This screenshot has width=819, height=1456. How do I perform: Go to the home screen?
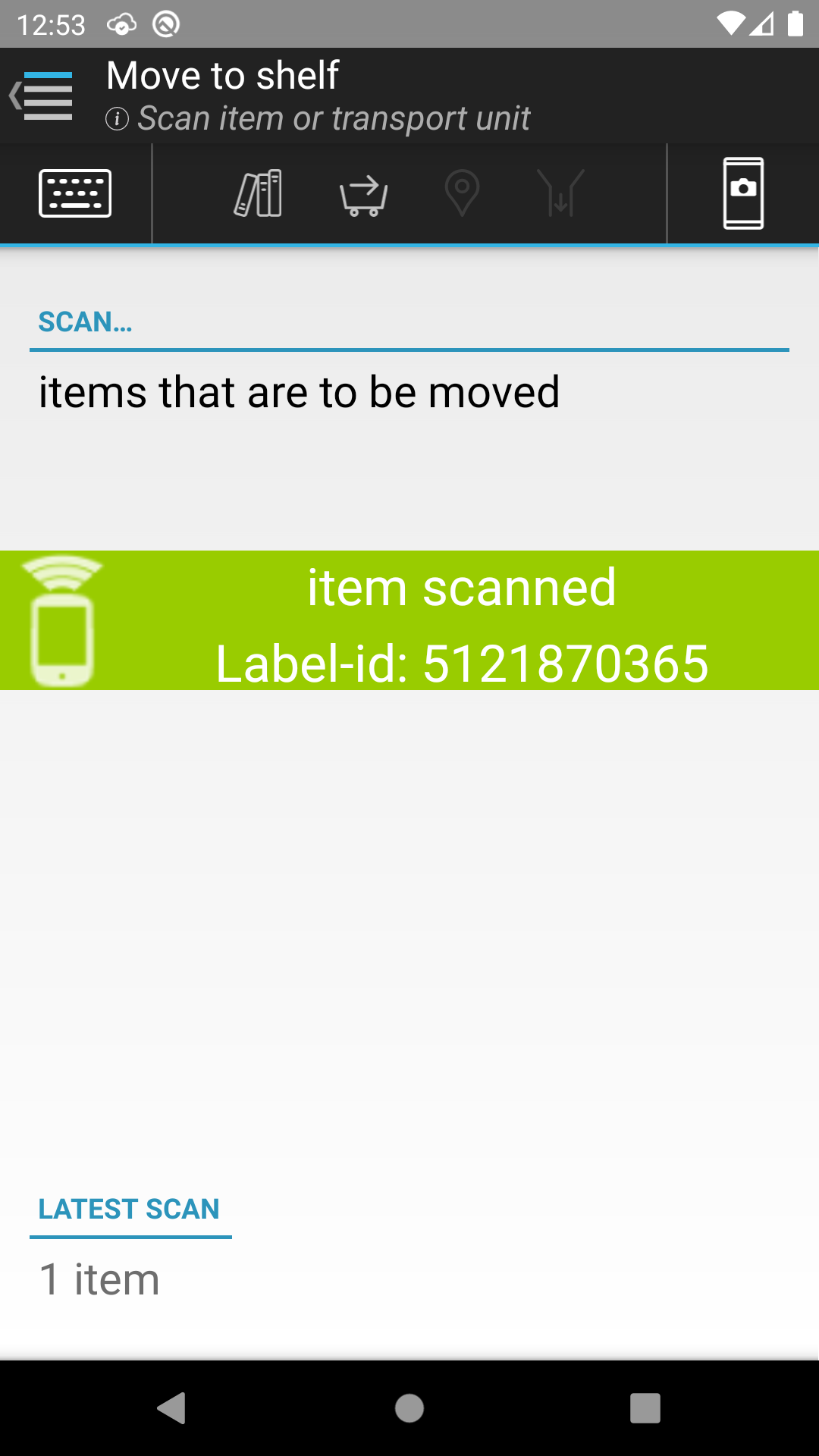[409, 1408]
